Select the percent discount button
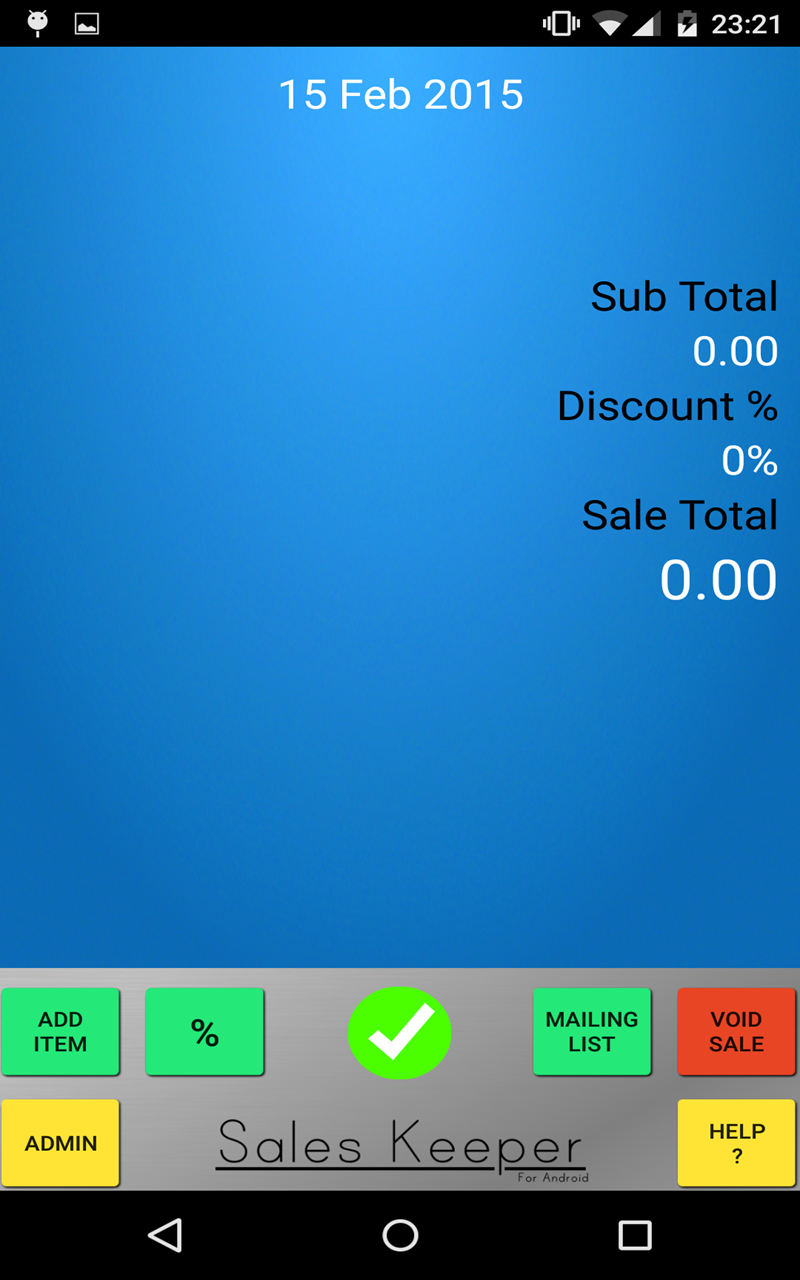This screenshot has width=800, height=1280. pos(205,1032)
